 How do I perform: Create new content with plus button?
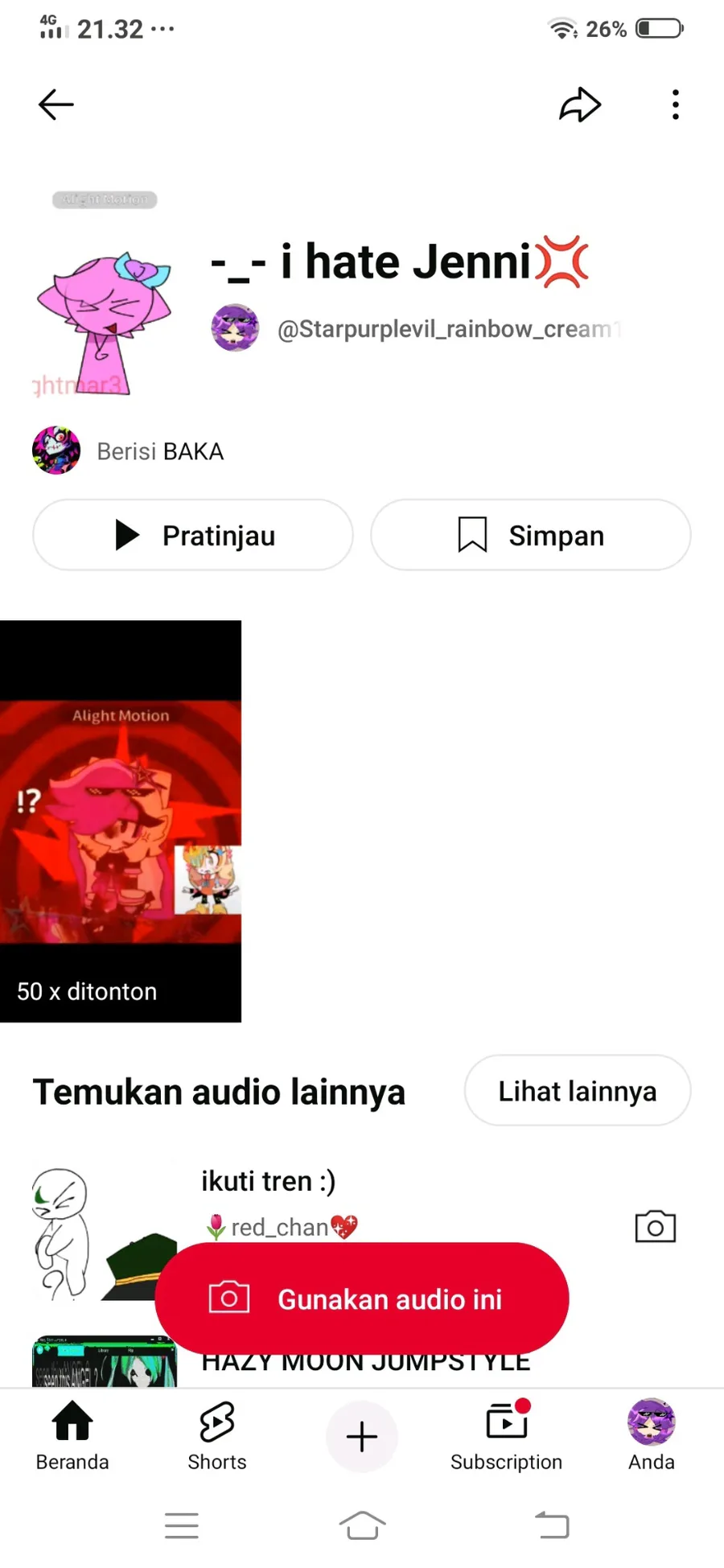[362, 1437]
